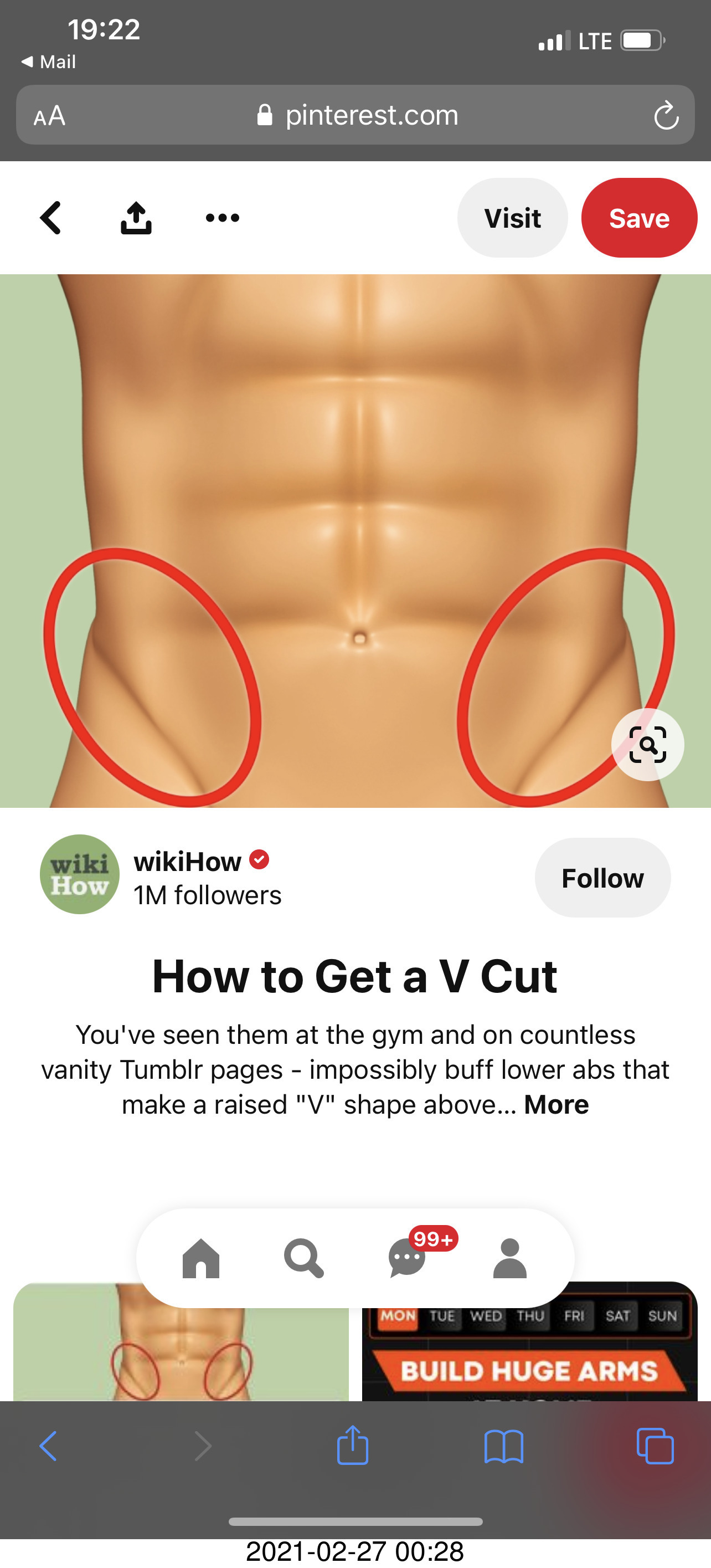Open the three-dot more options menu
Image resolution: width=711 pixels, height=1568 pixels.
pyautogui.click(x=223, y=218)
